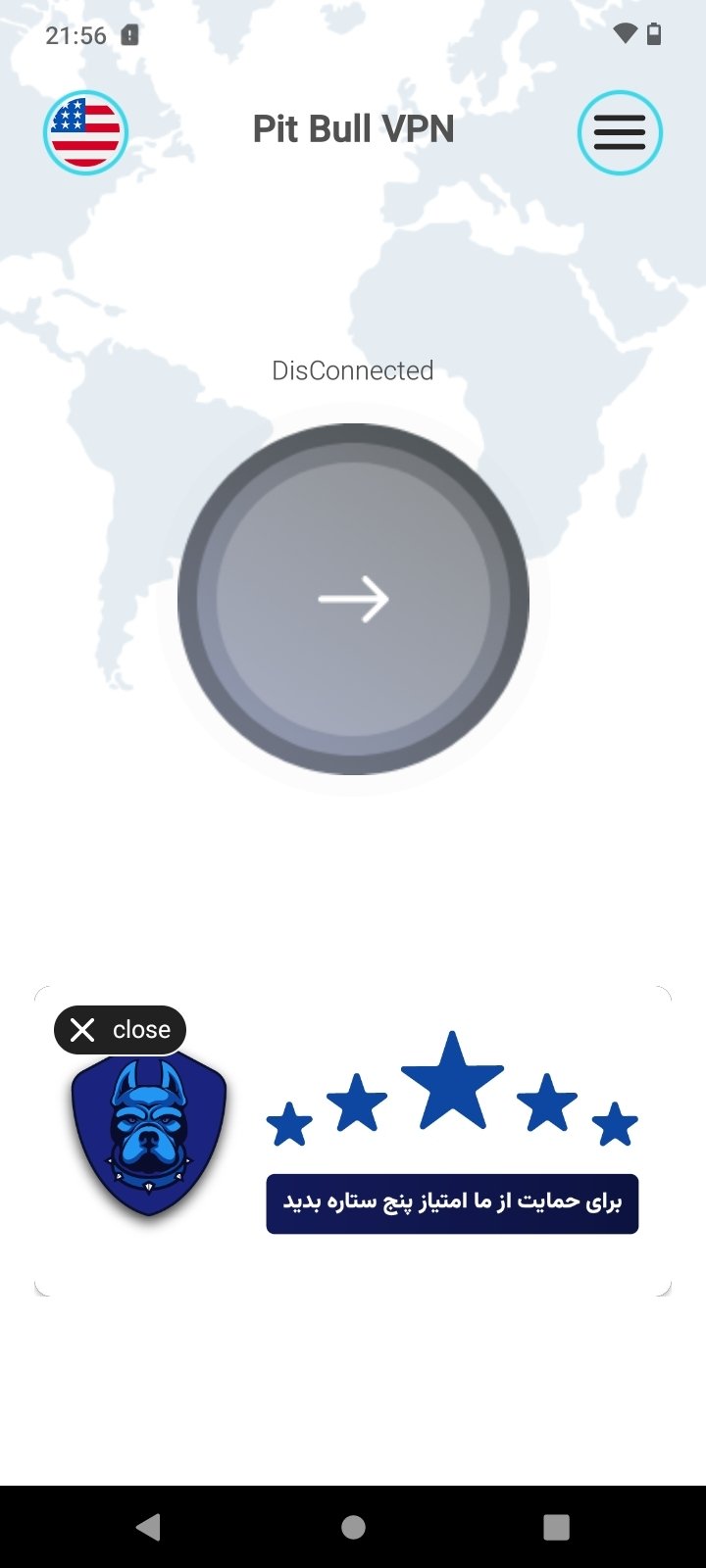Tap the round arrow connect button

353,599
